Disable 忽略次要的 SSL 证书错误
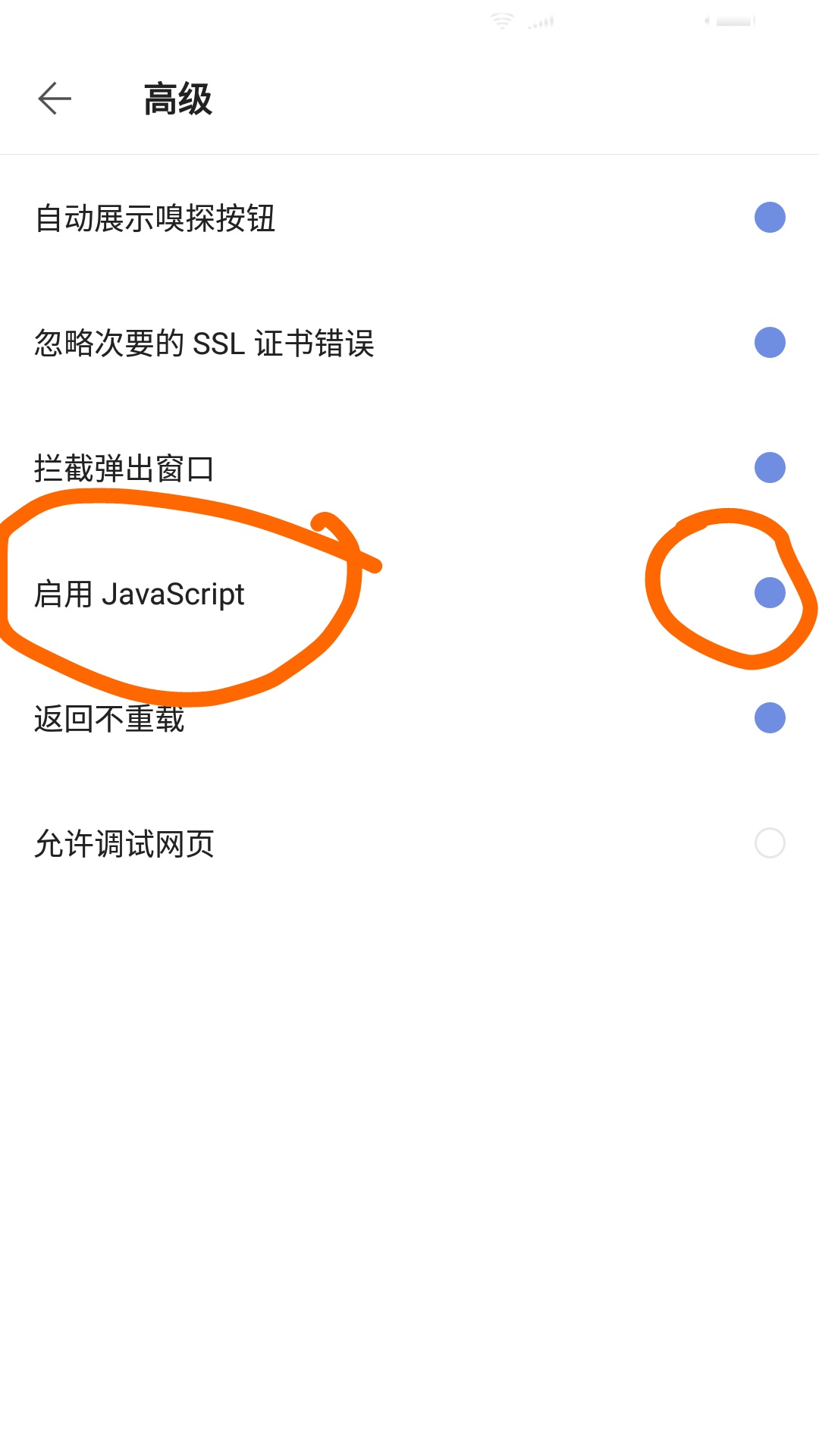 pos(770,343)
